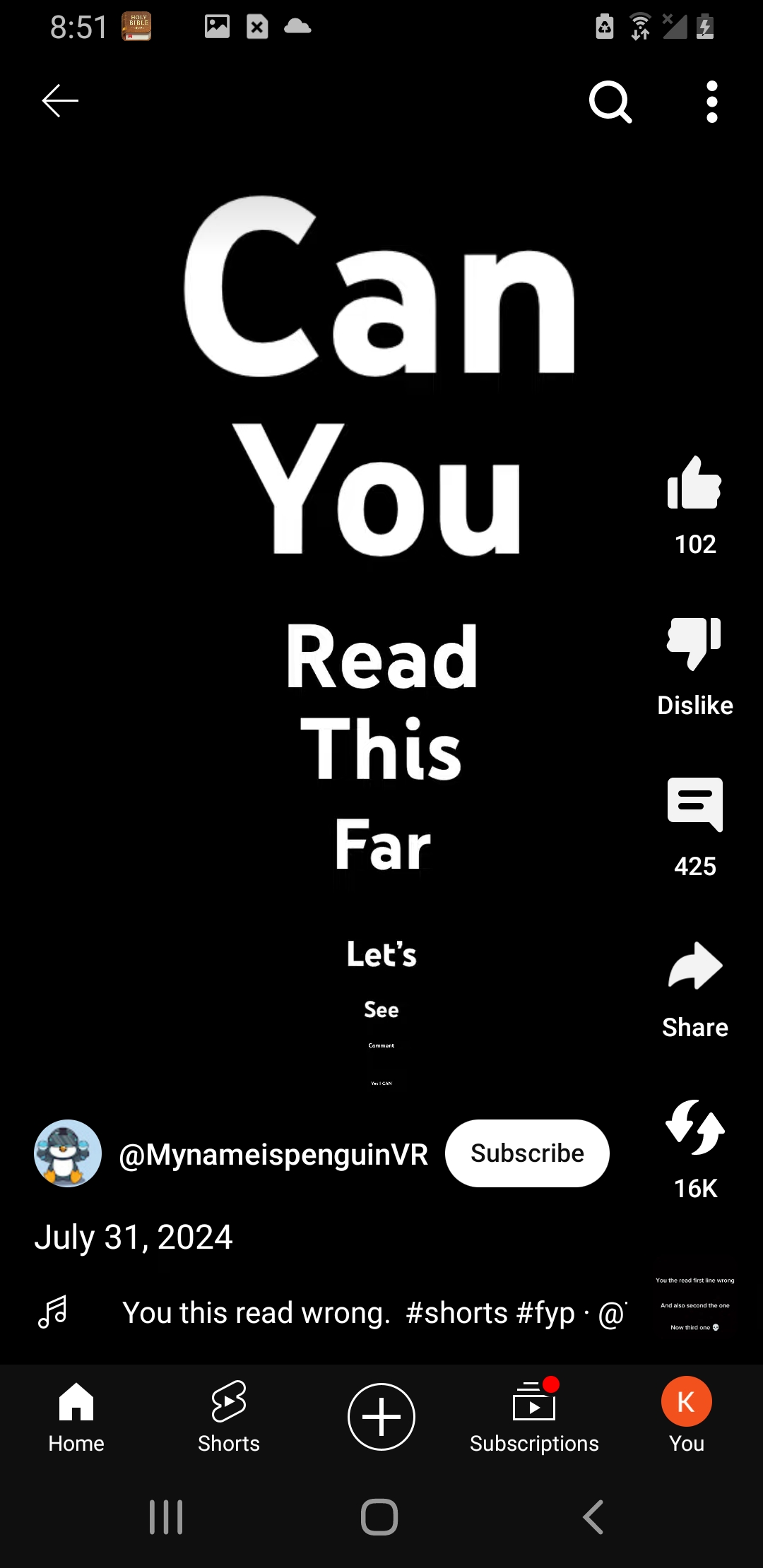
Task: Create new content with plus button
Action: click(381, 1416)
